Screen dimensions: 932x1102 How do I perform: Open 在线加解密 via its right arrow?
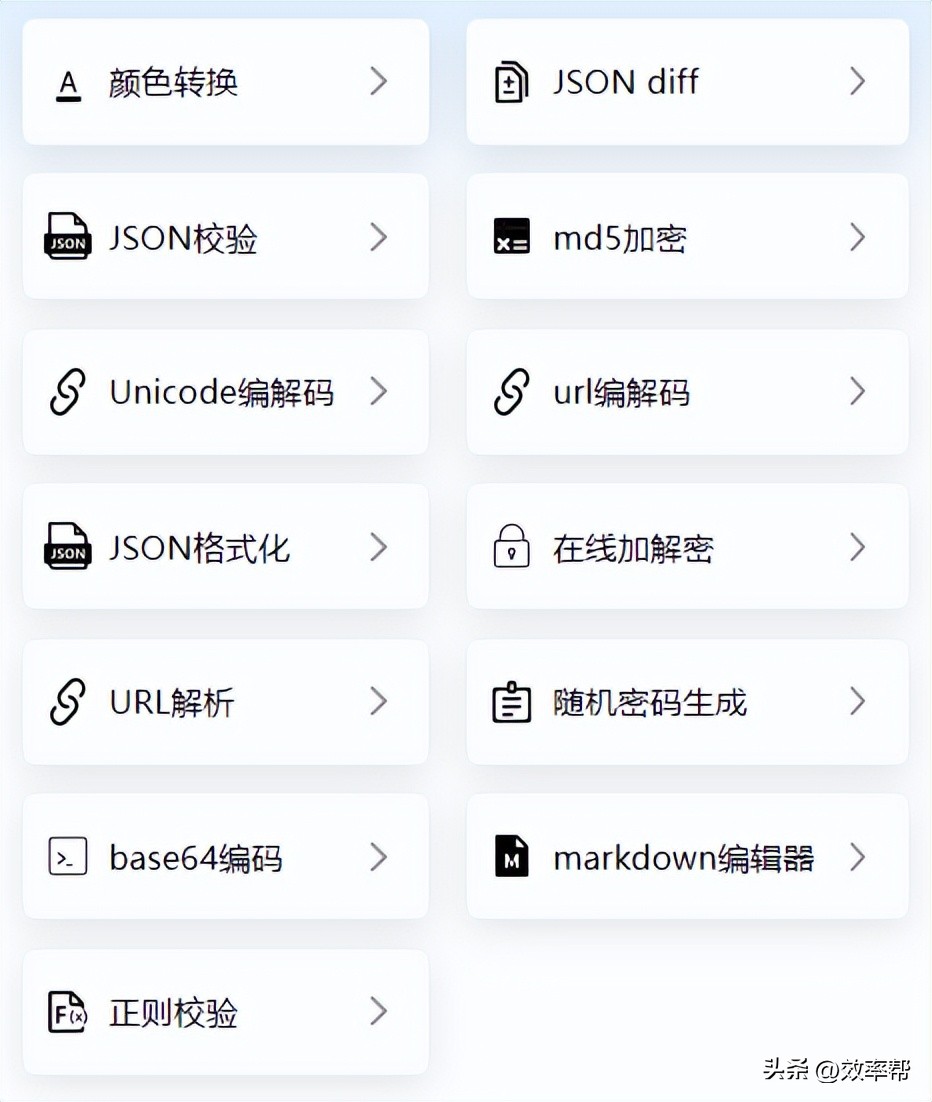tap(857, 547)
